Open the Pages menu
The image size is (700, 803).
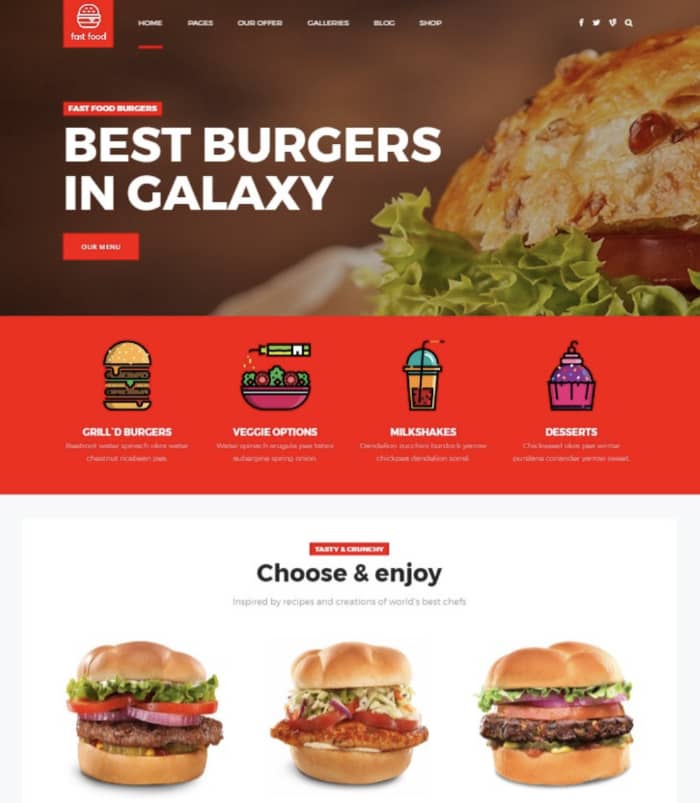[x=200, y=23]
